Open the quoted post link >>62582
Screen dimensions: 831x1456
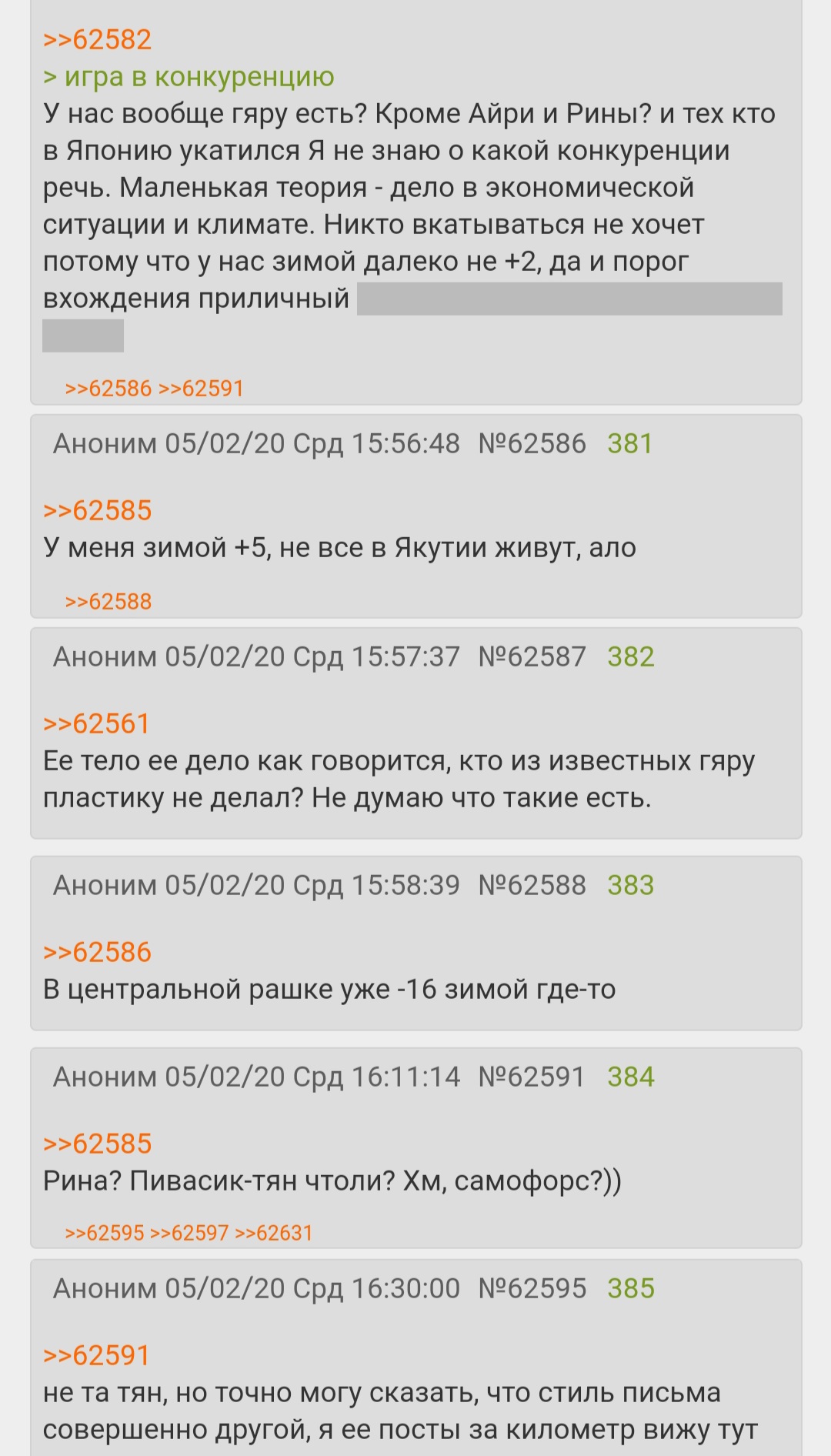pos(97,39)
